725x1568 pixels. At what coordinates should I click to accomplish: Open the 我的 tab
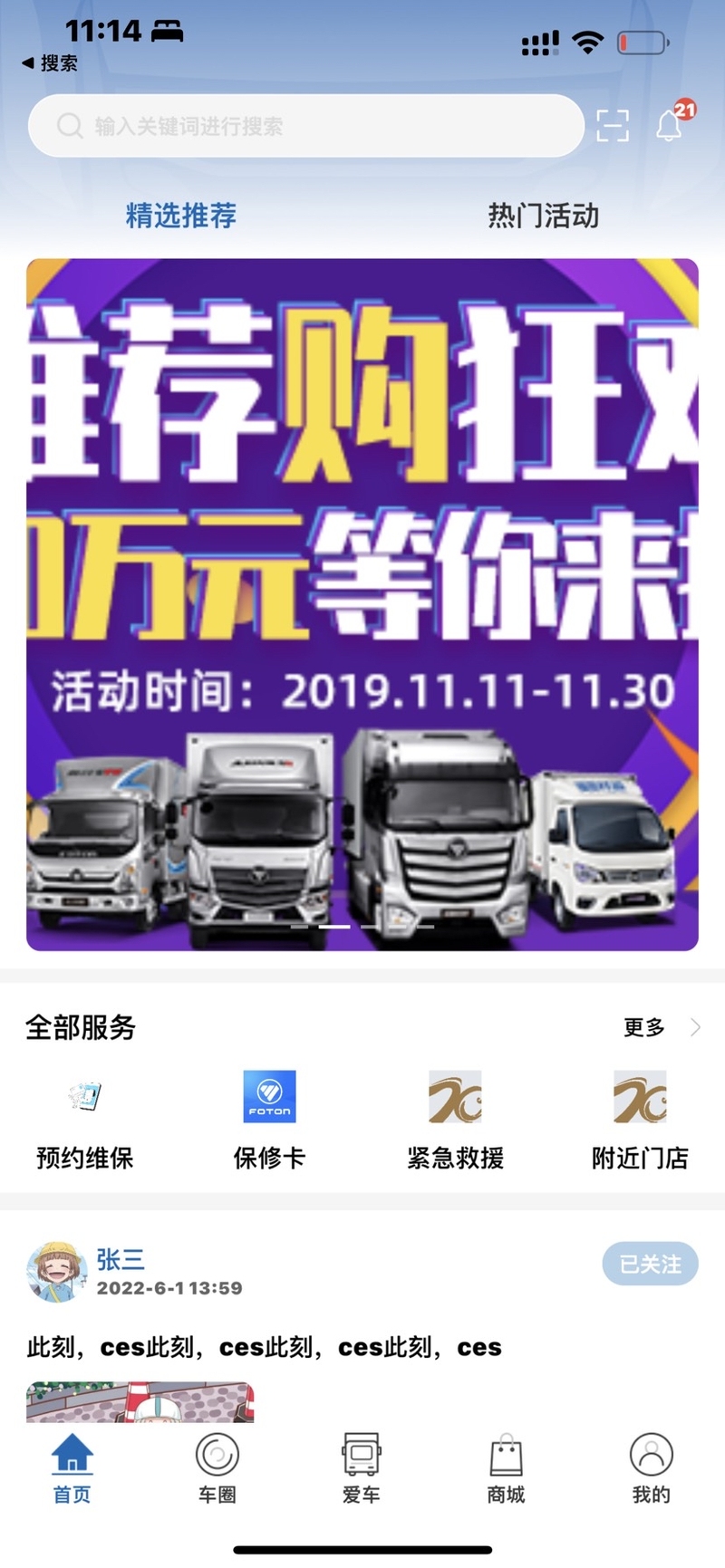click(651, 1469)
